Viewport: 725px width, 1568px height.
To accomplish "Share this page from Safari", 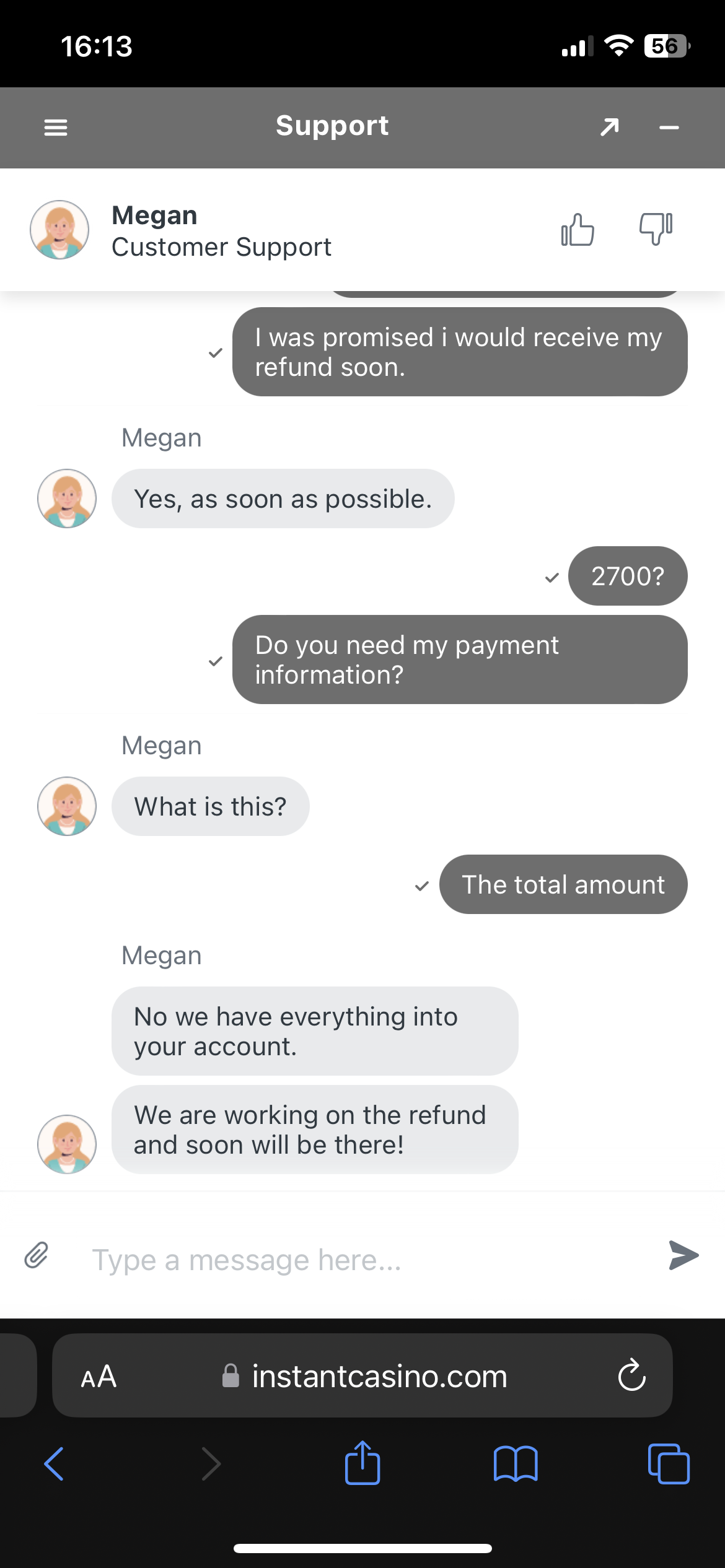I will pos(362,1463).
